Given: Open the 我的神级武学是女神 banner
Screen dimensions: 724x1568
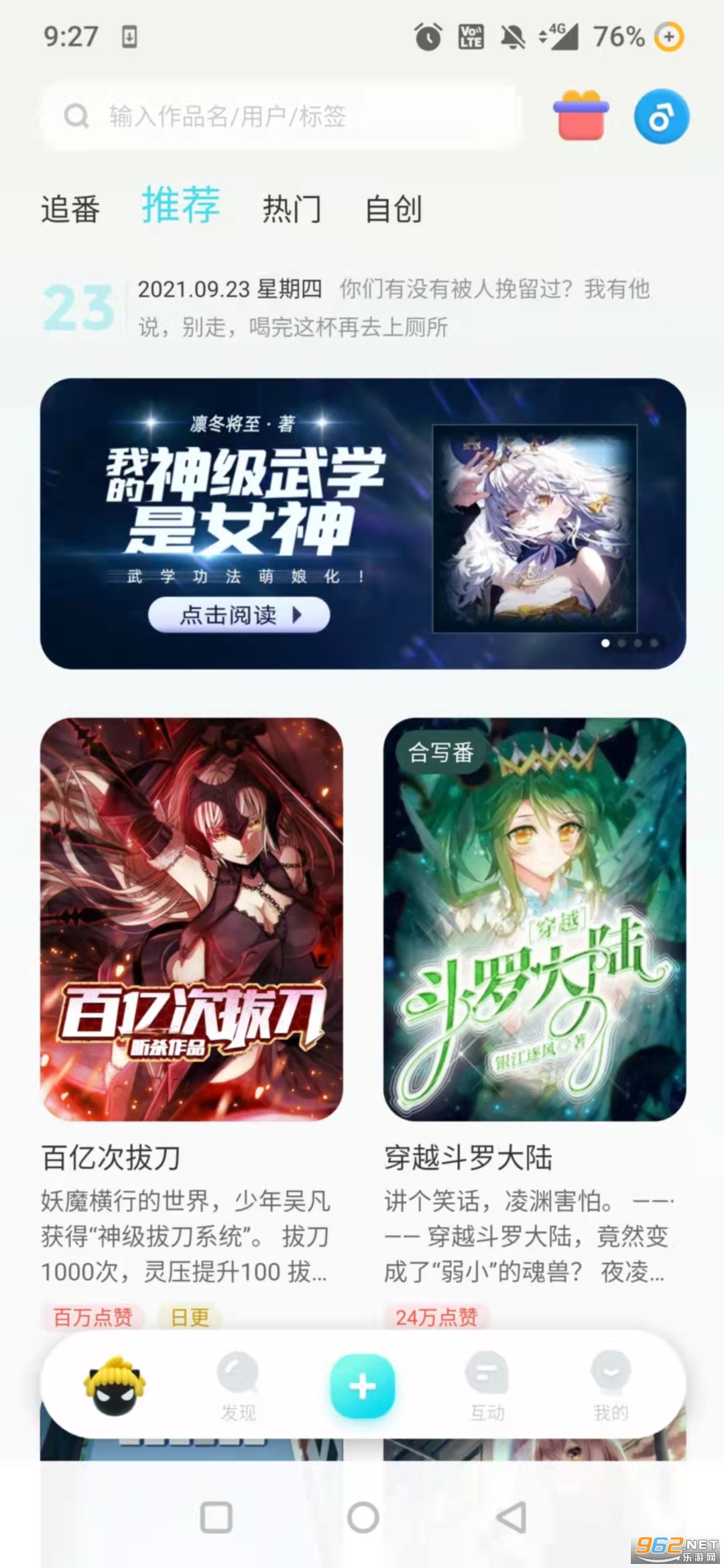Looking at the screenshot, I should (x=363, y=523).
